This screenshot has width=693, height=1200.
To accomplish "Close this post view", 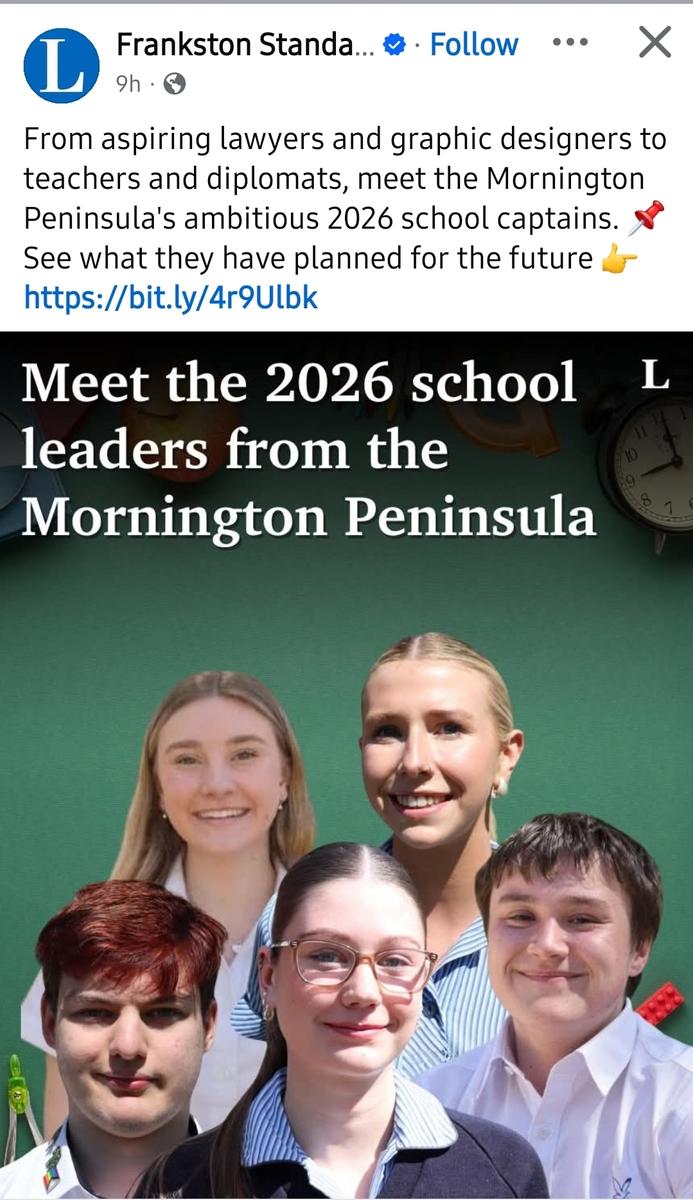I will (655, 43).
